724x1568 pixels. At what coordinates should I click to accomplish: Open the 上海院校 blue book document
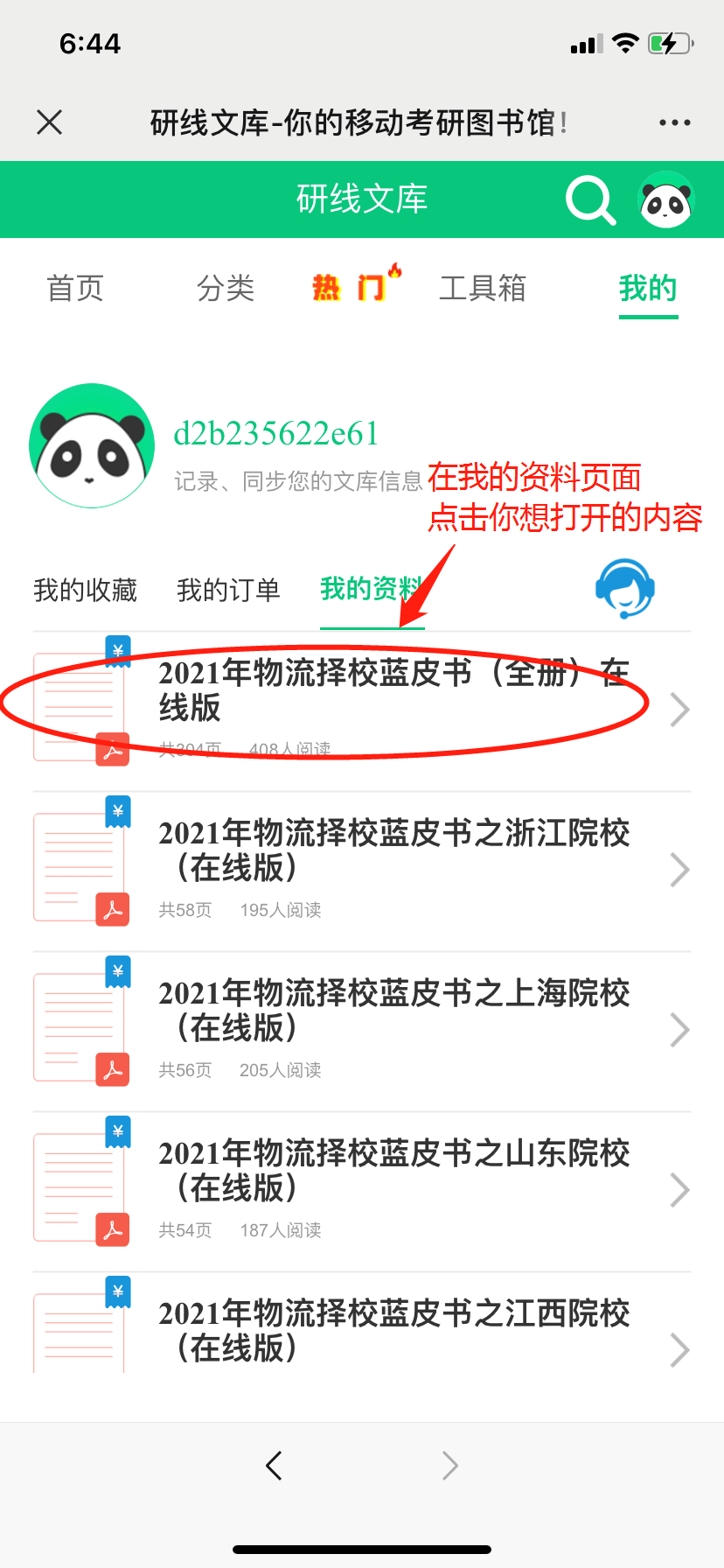click(393, 1011)
